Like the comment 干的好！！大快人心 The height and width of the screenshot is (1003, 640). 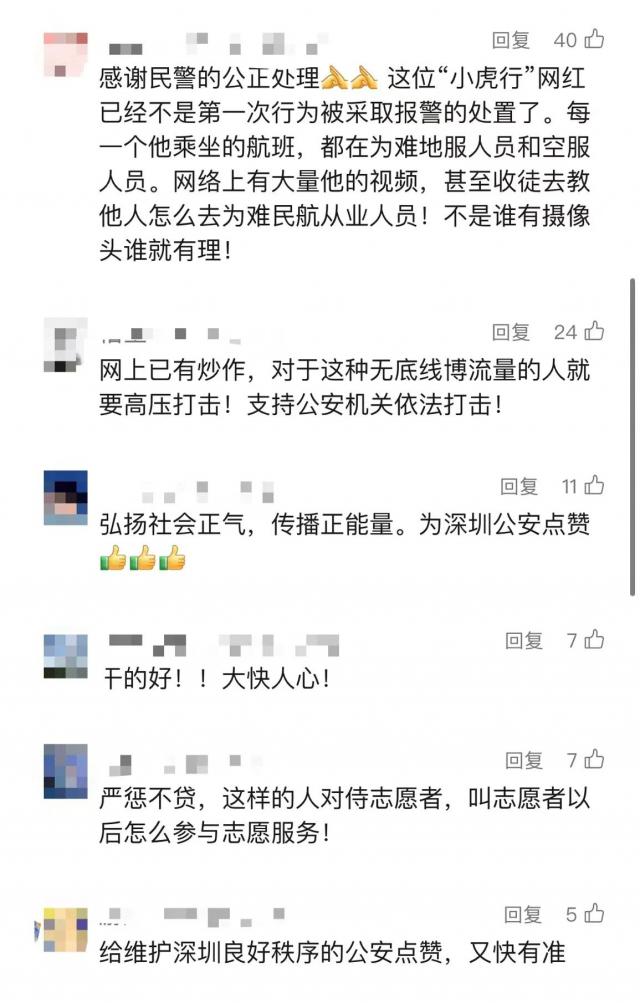click(x=596, y=641)
